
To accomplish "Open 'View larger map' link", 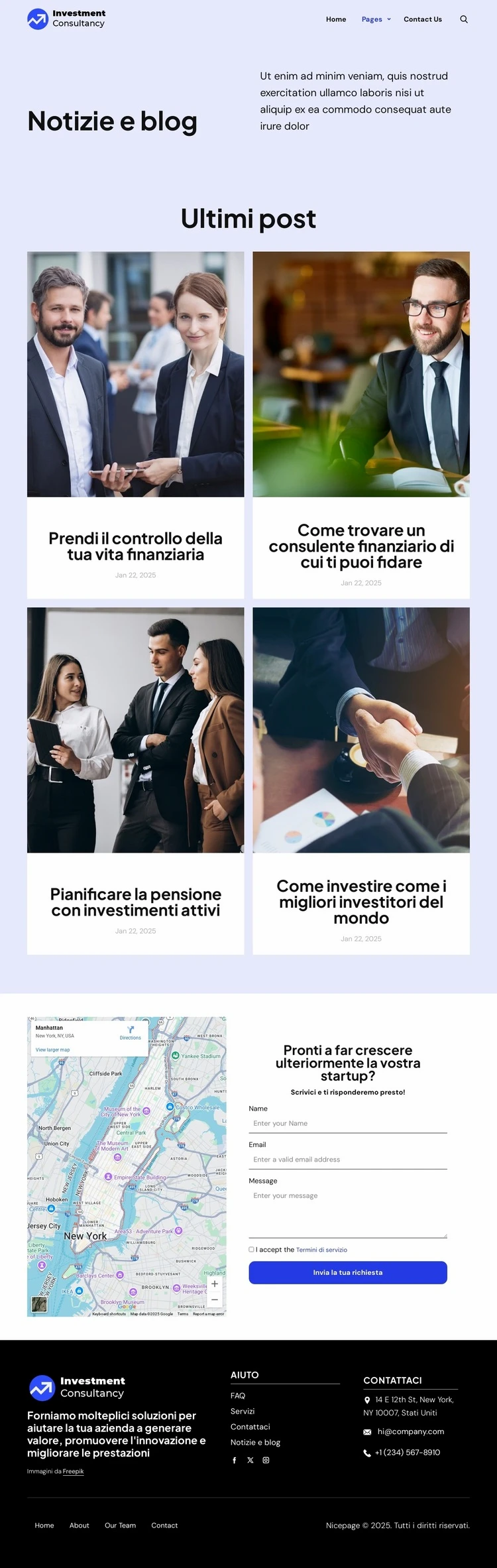I will coord(52,1050).
